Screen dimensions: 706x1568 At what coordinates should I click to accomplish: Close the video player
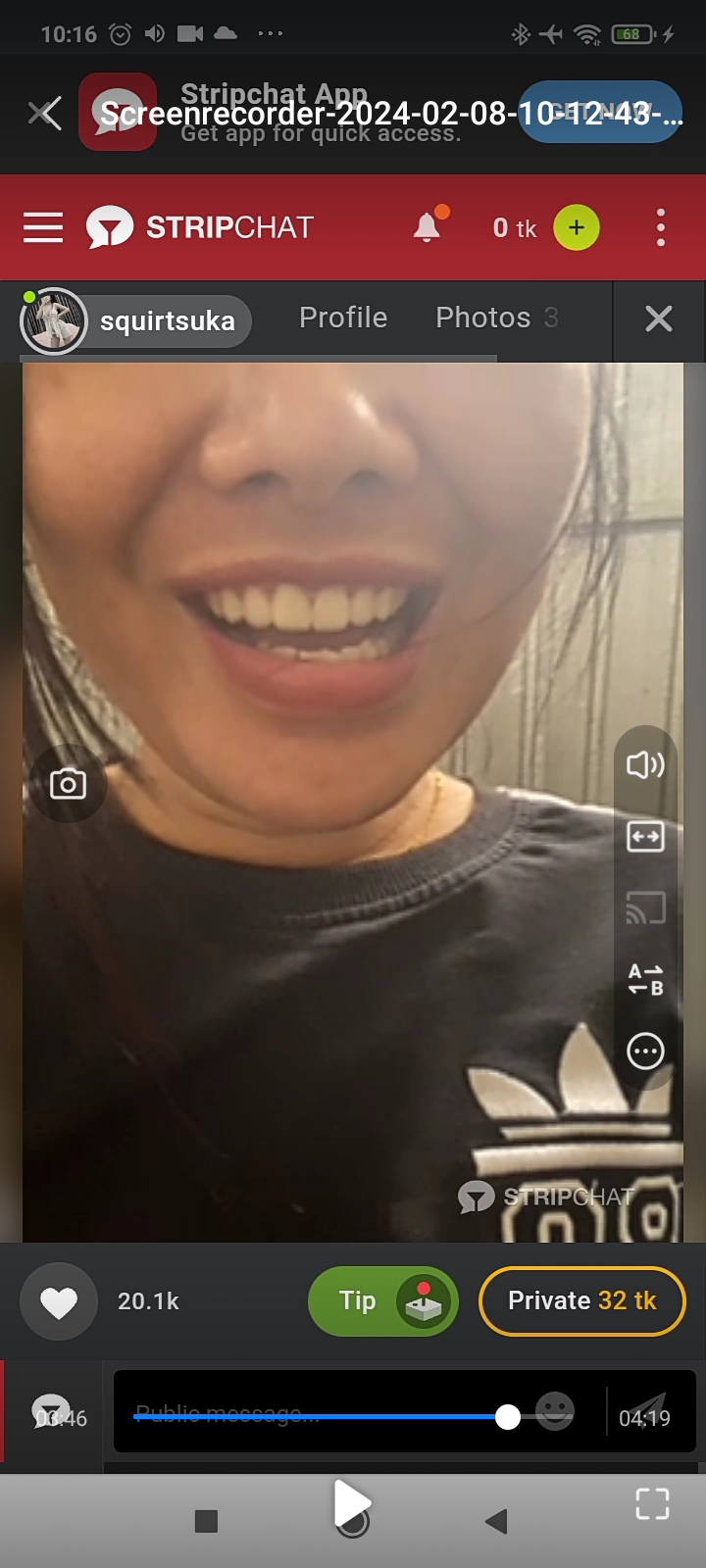44,114
